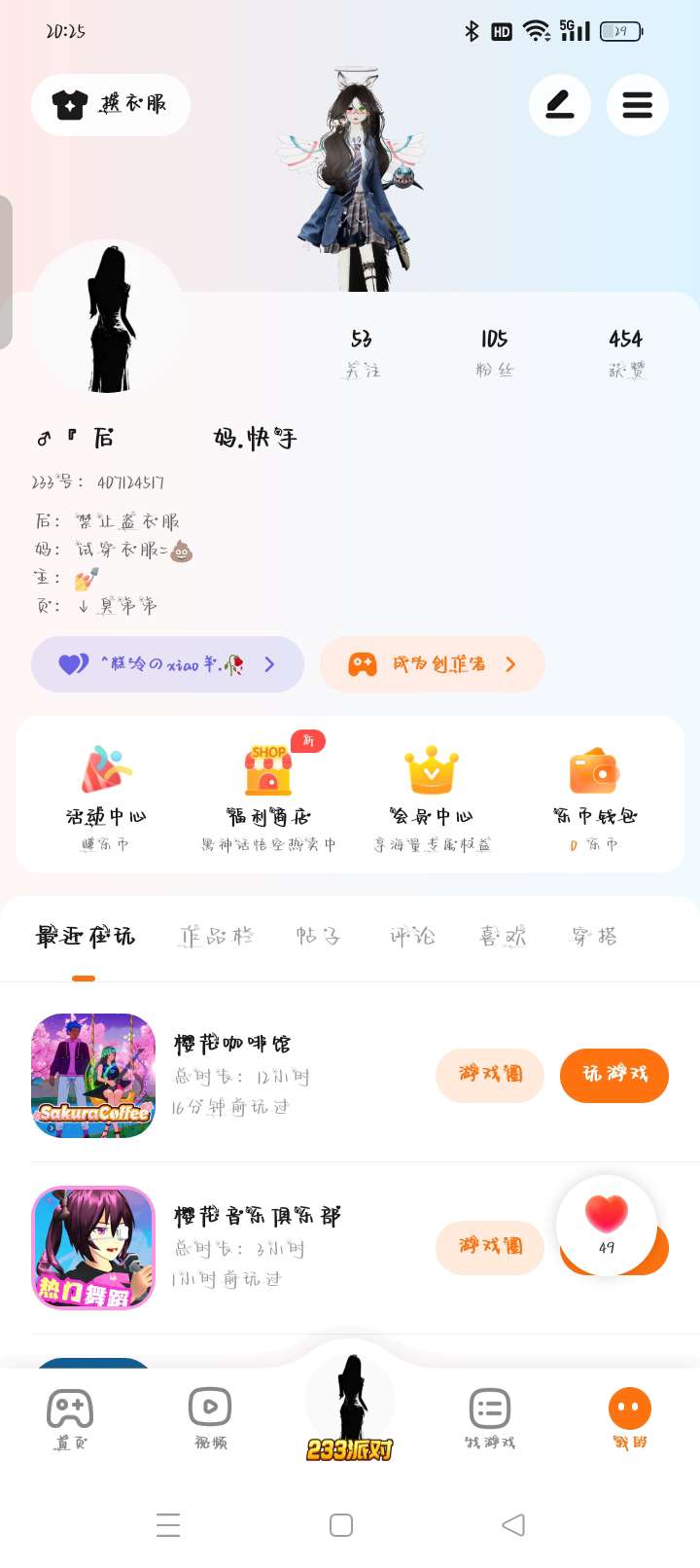Switch to the 喜欢 tab

click(503, 936)
